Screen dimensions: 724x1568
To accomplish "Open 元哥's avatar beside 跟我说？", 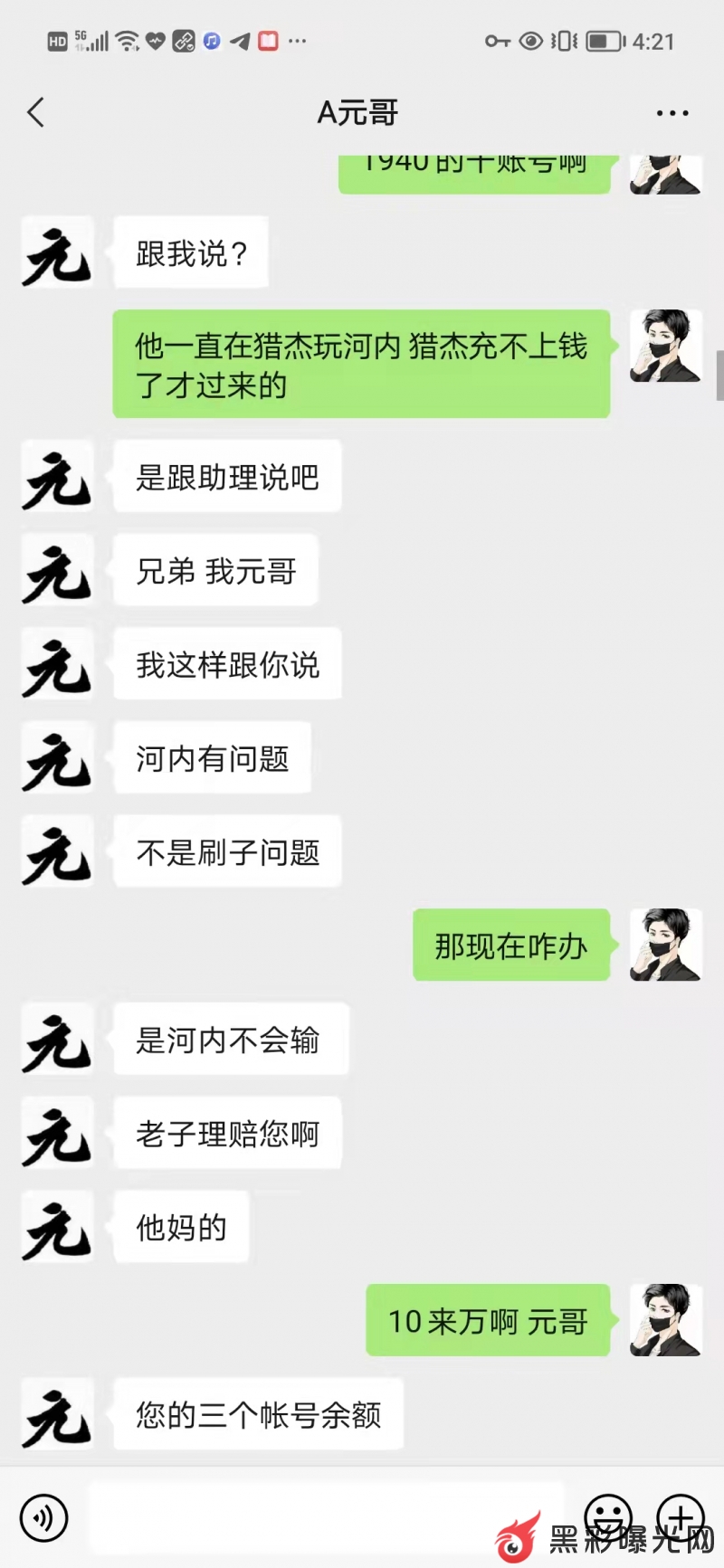I will pos(57,252).
